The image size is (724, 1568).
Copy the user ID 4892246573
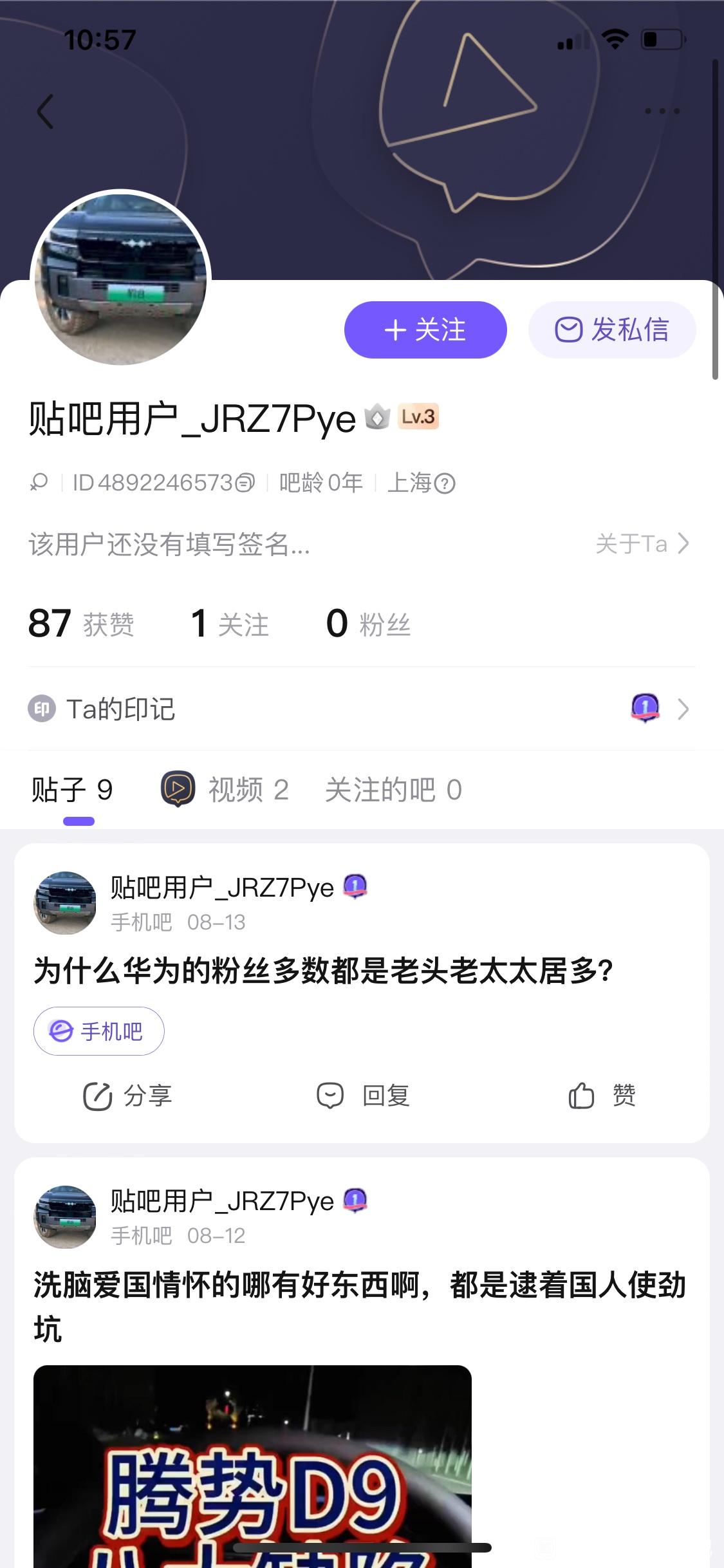[x=245, y=483]
